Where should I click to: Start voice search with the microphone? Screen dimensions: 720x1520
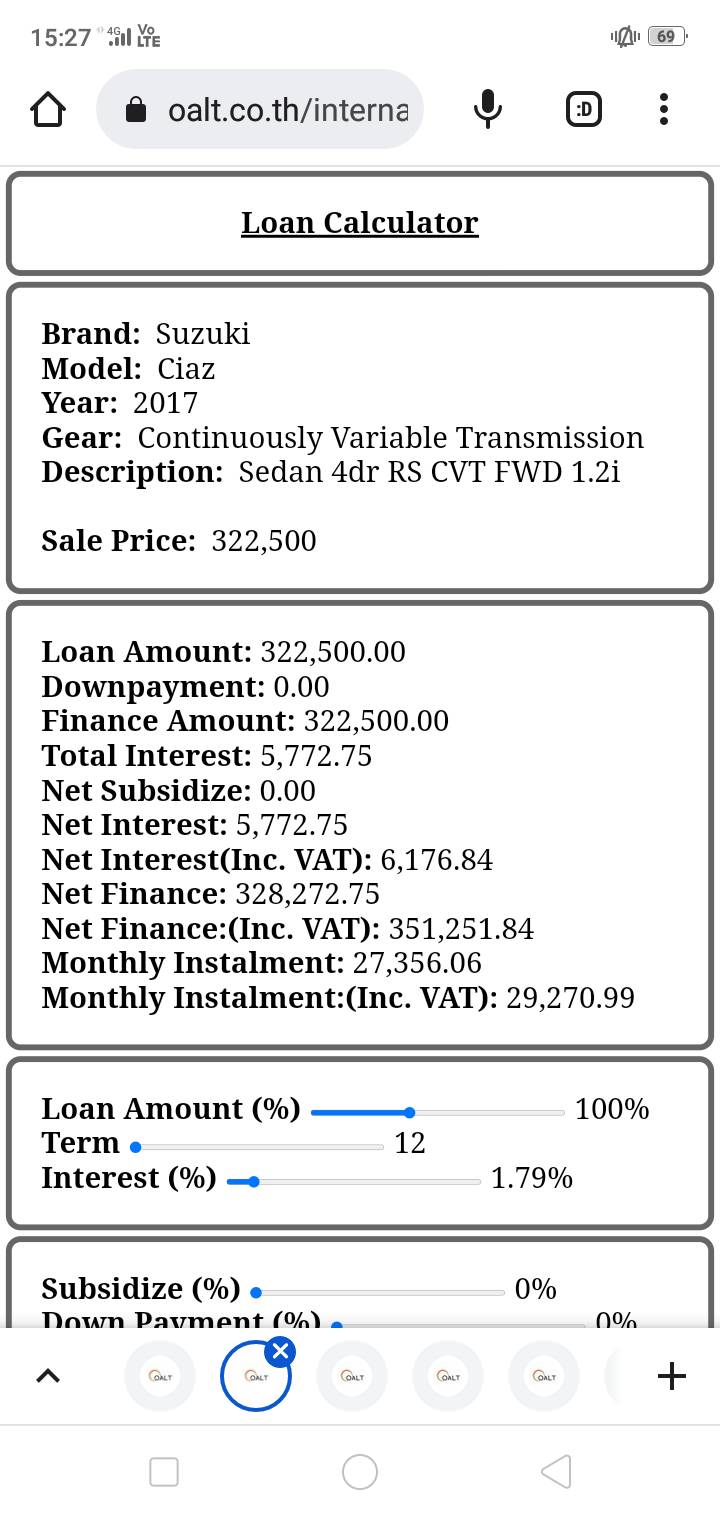point(487,109)
